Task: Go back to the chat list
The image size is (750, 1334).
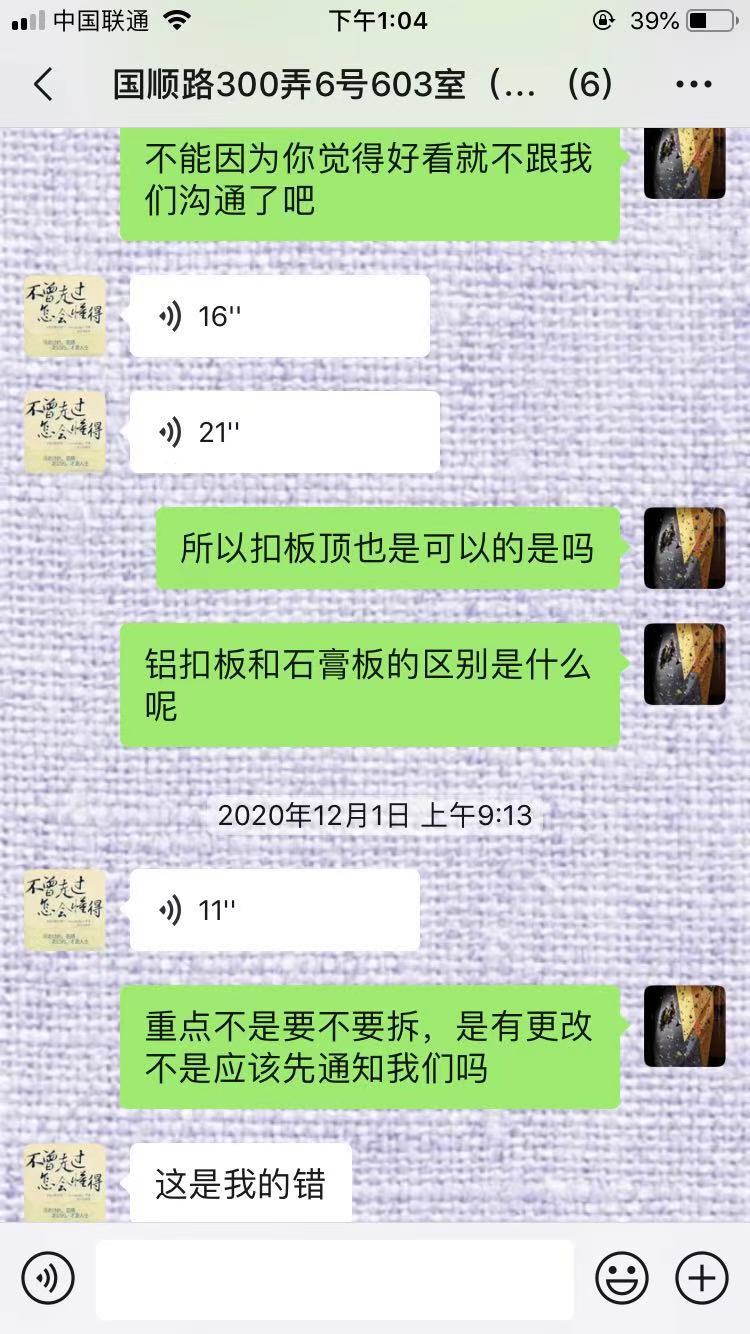Action: click(x=43, y=85)
